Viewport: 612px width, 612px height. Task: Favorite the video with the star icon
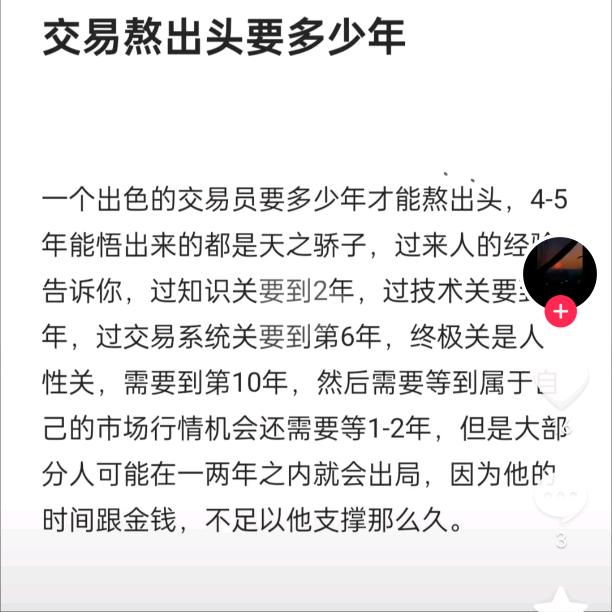click(x=561, y=597)
